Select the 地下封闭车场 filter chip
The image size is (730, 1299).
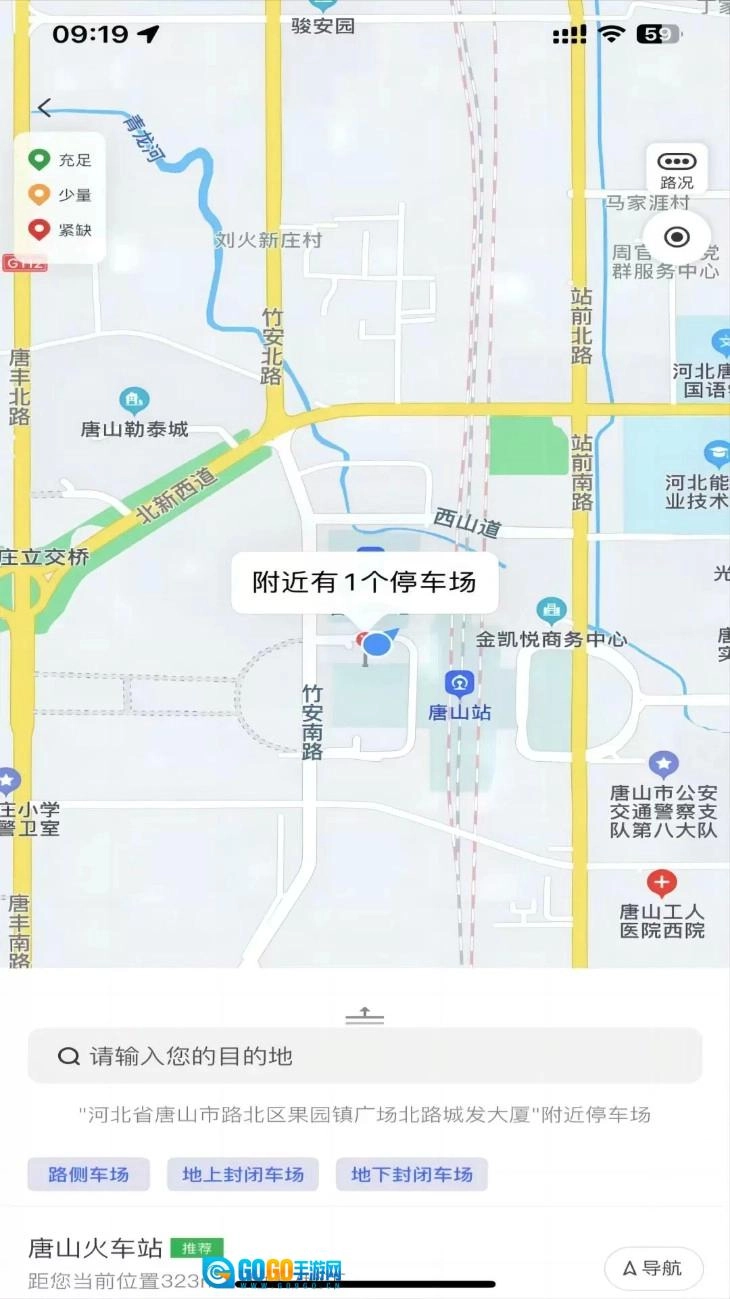410,1175
